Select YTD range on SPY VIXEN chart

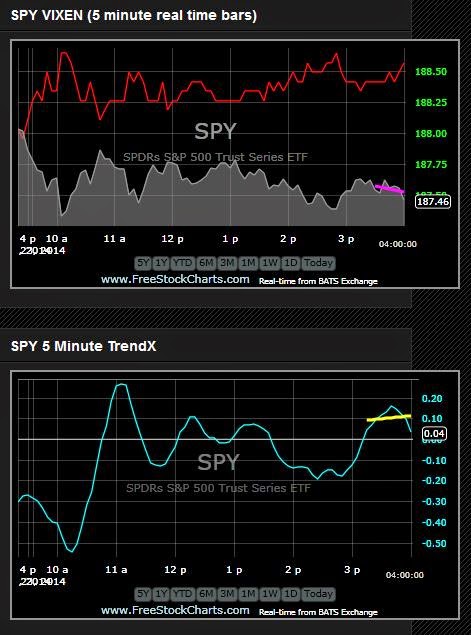pos(182,263)
